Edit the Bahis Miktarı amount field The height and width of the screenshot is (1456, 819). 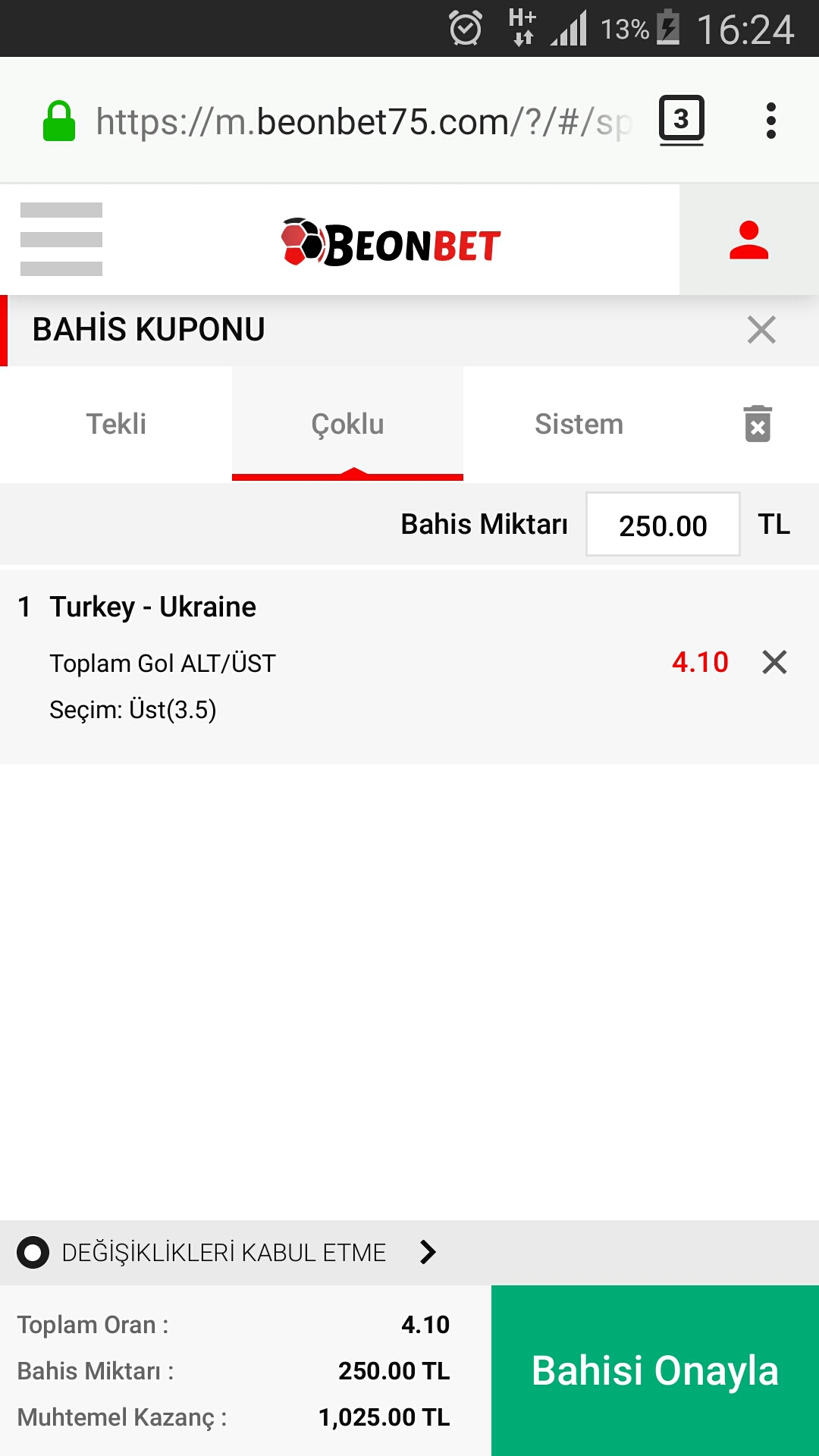click(662, 525)
